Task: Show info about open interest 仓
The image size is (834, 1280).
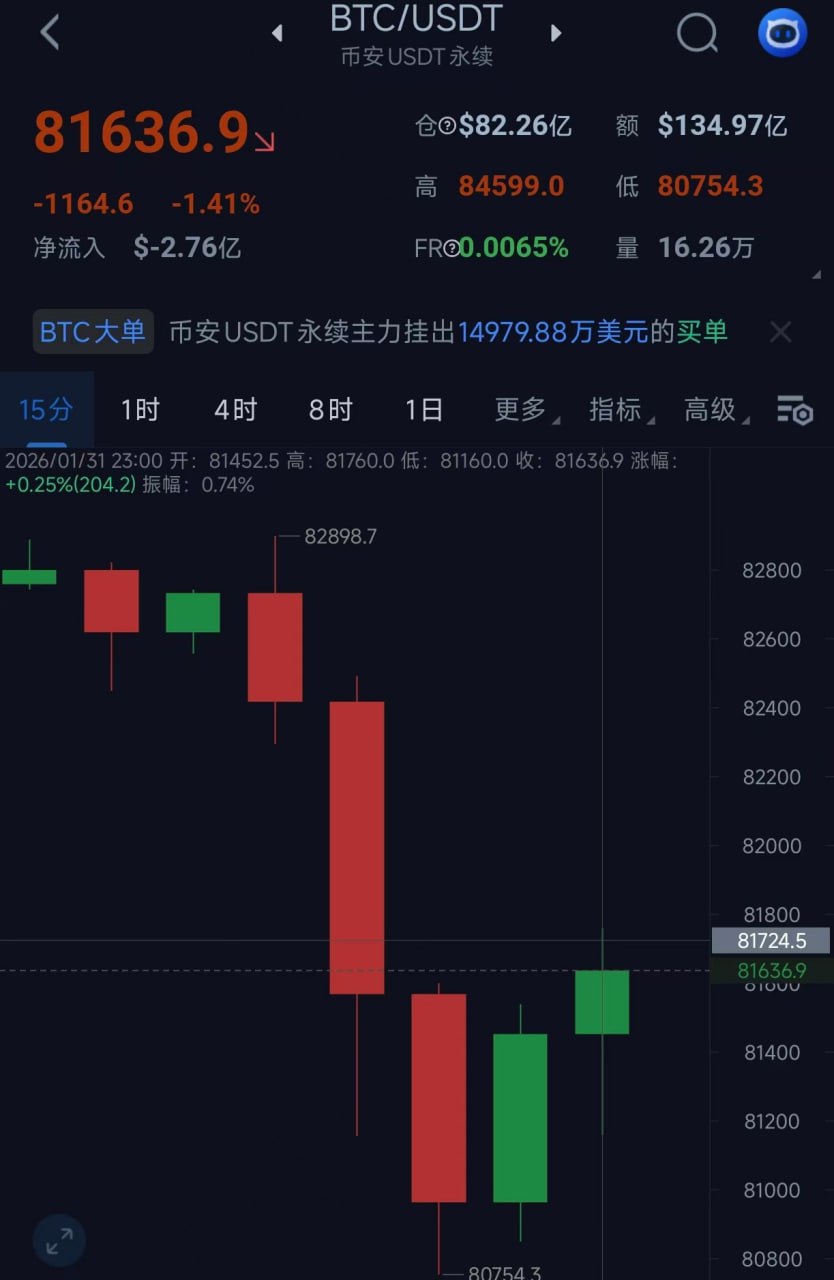Action: click(448, 126)
